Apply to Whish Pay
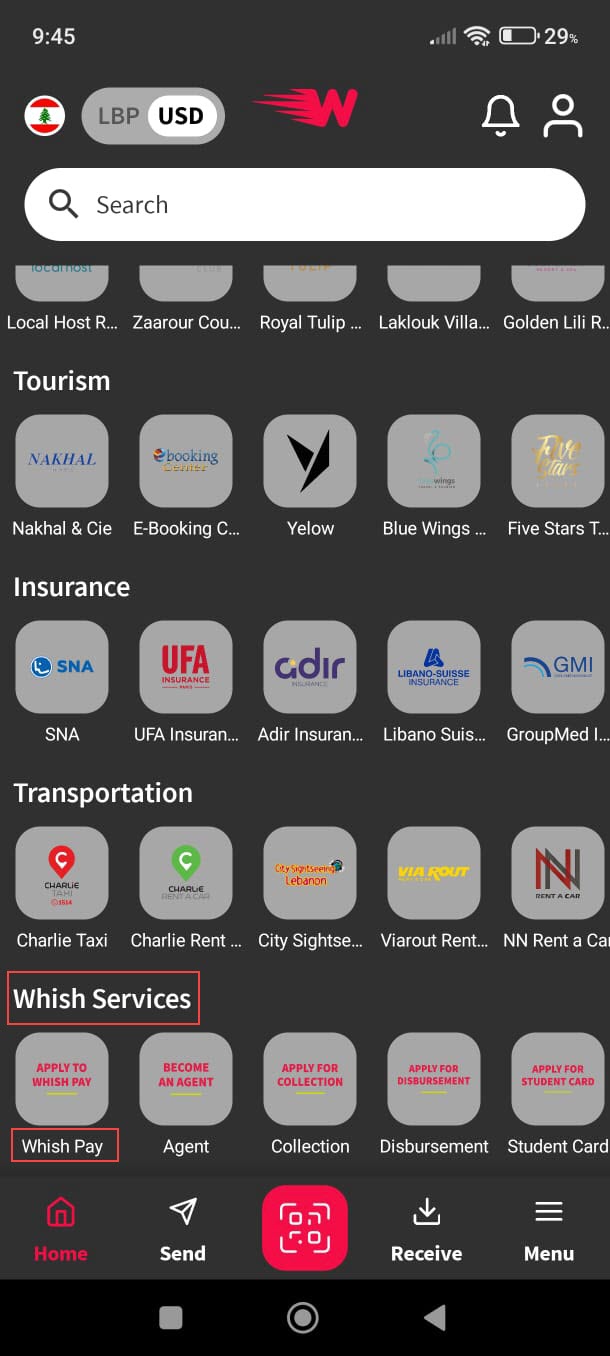610x1356 pixels. [62, 1079]
